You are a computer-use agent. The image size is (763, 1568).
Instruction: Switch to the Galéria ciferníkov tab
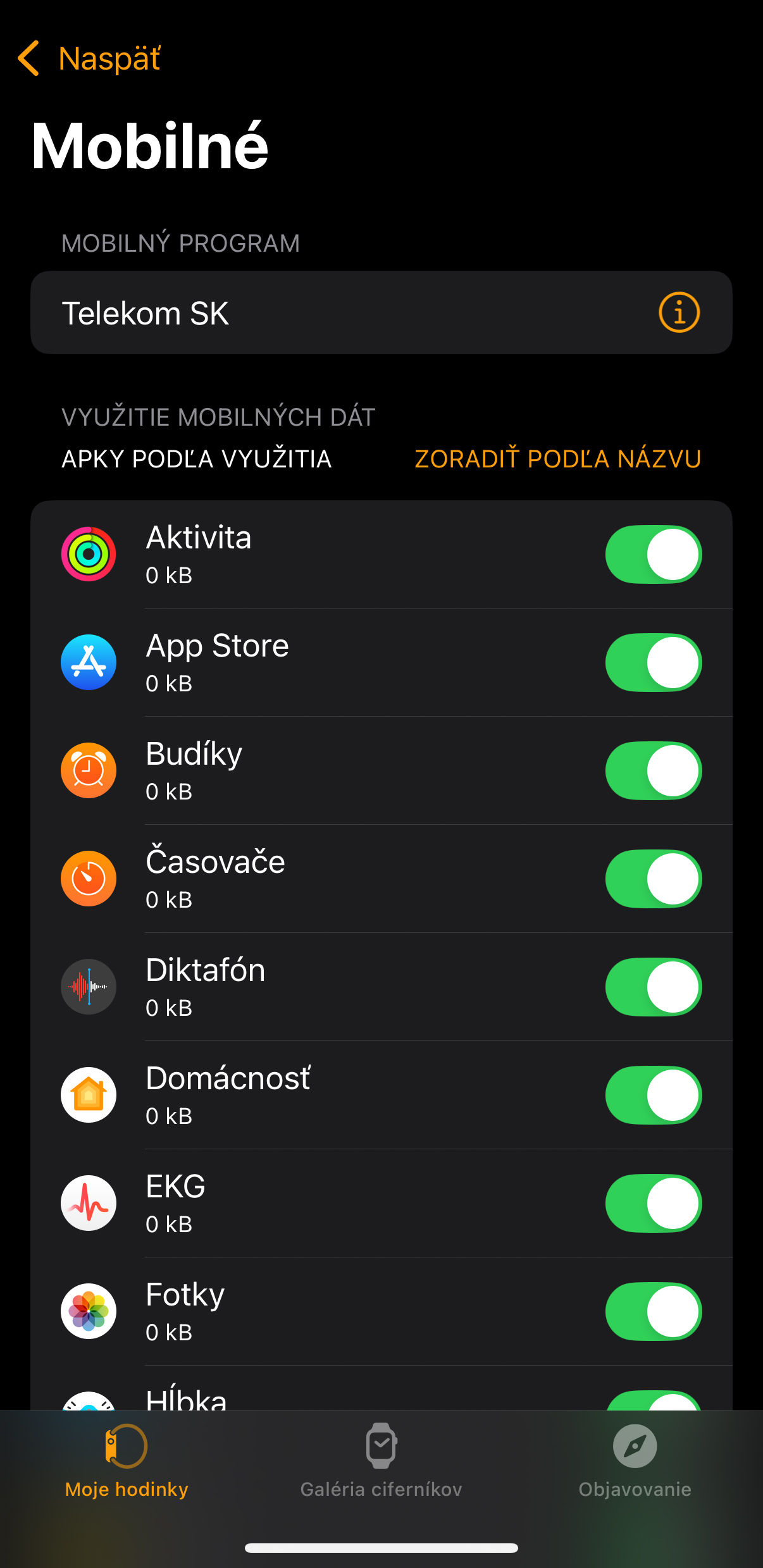click(381, 1461)
